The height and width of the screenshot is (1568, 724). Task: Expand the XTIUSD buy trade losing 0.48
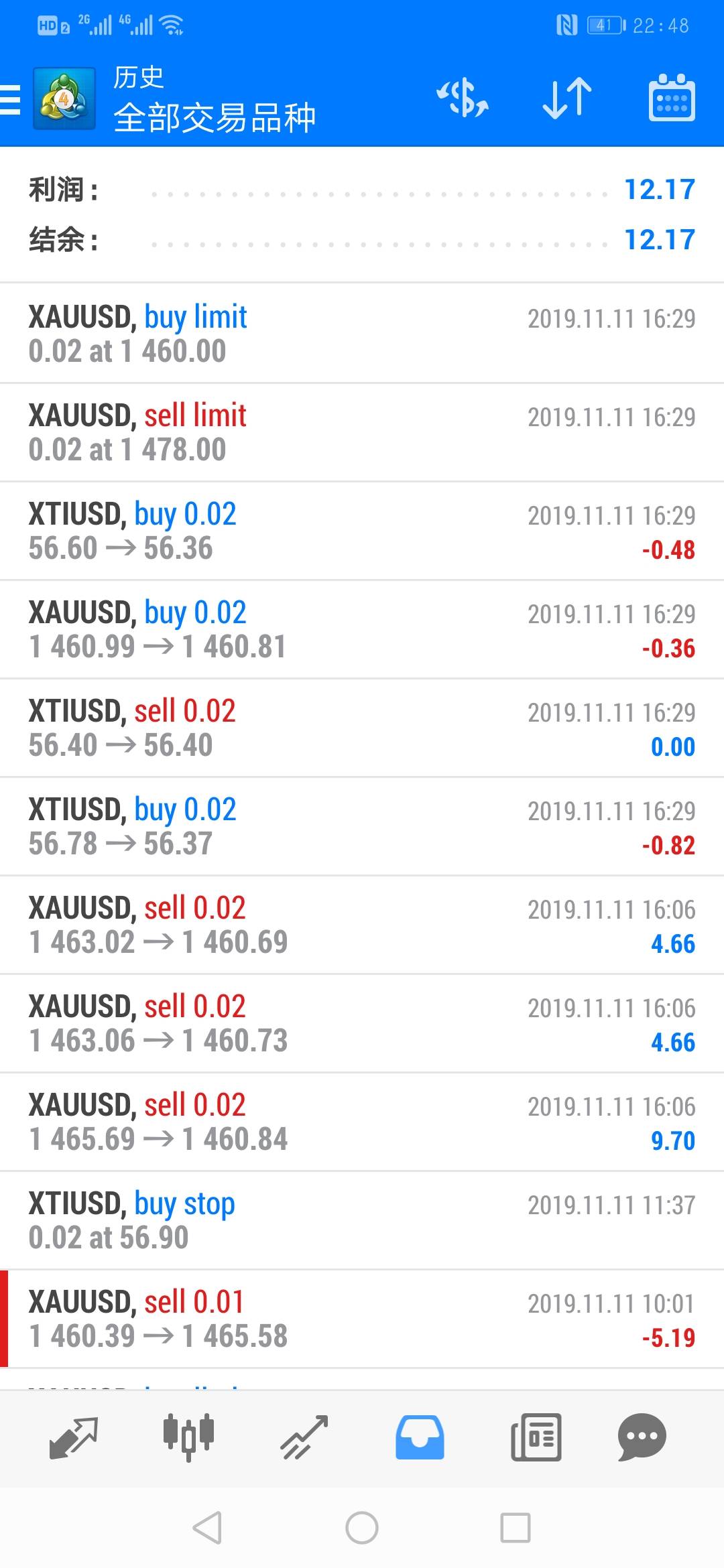coord(362,531)
